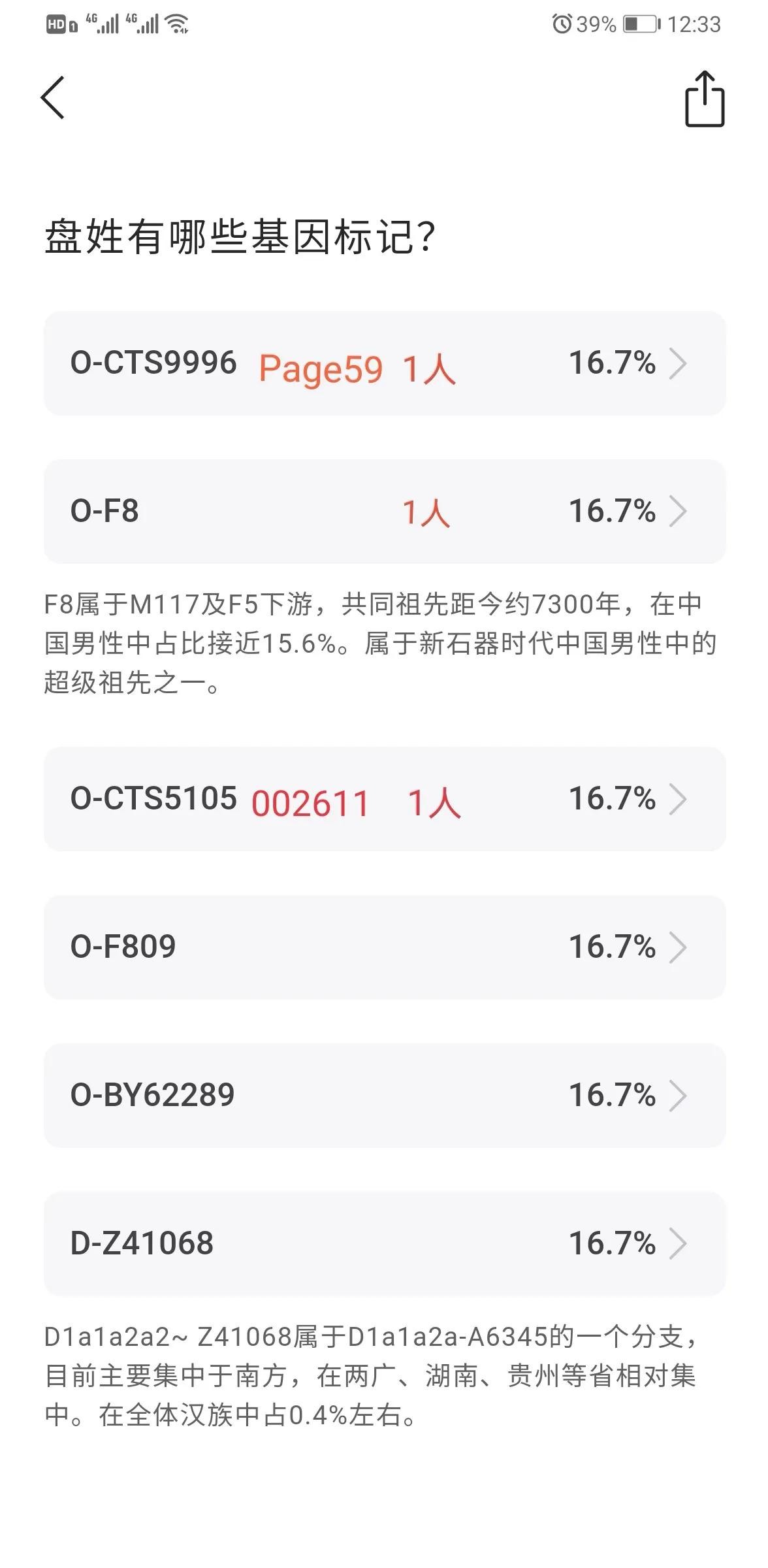Select the O-F809 row
768x1568 pixels.
click(x=385, y=947)
